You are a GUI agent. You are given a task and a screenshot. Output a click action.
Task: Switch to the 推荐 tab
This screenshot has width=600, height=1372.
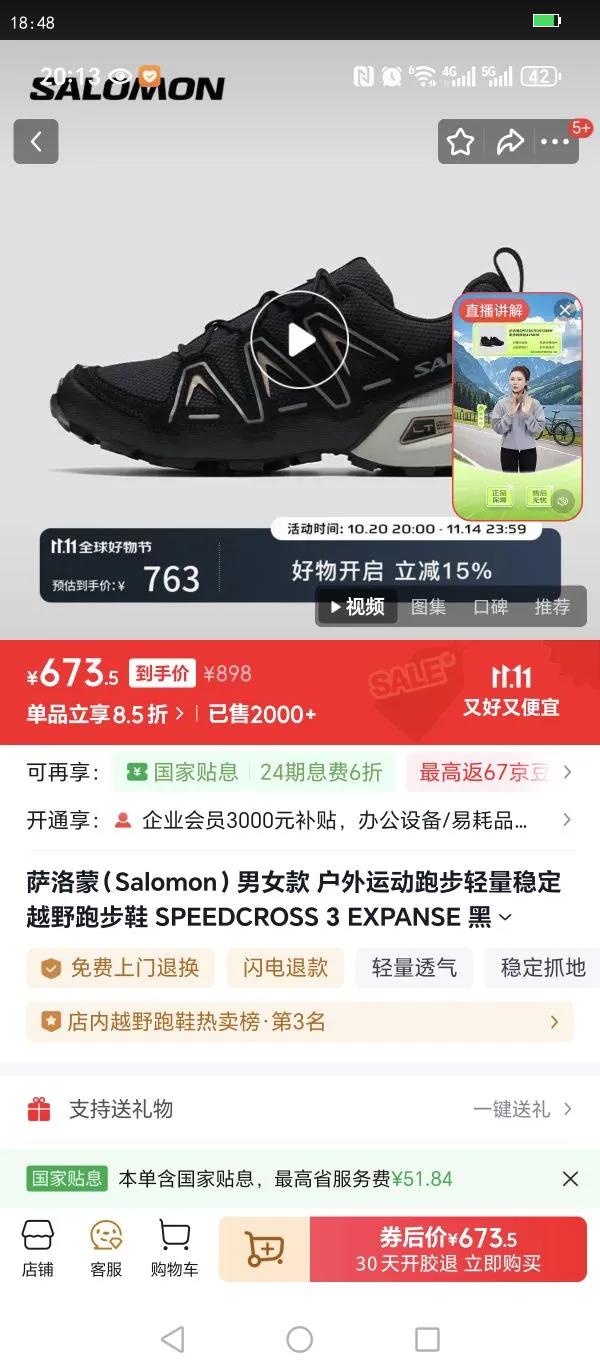(x=552, y=607)
